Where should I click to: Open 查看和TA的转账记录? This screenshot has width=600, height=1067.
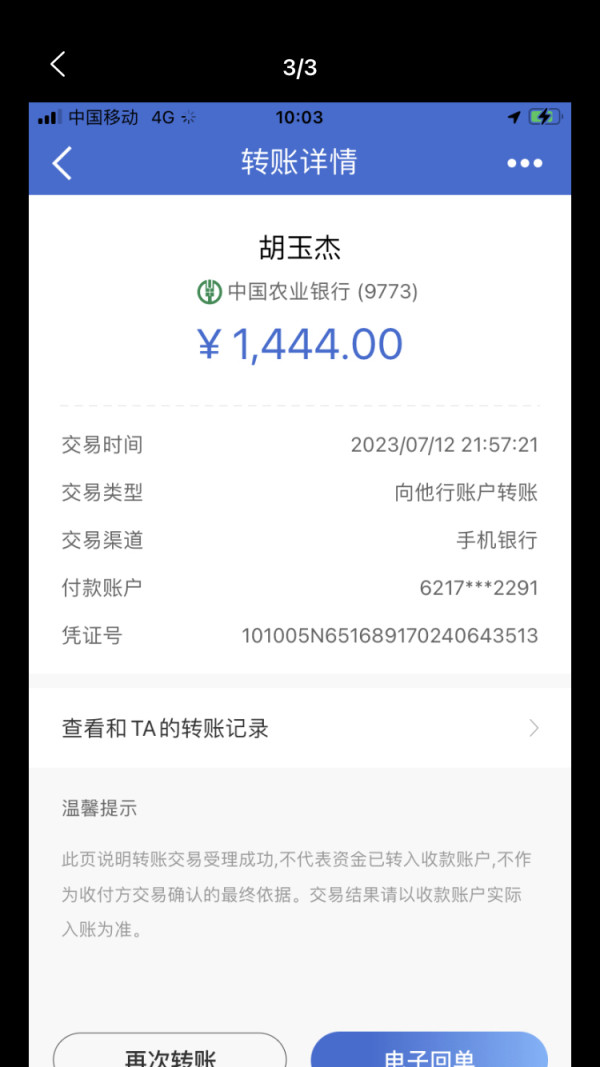point(300,729)
